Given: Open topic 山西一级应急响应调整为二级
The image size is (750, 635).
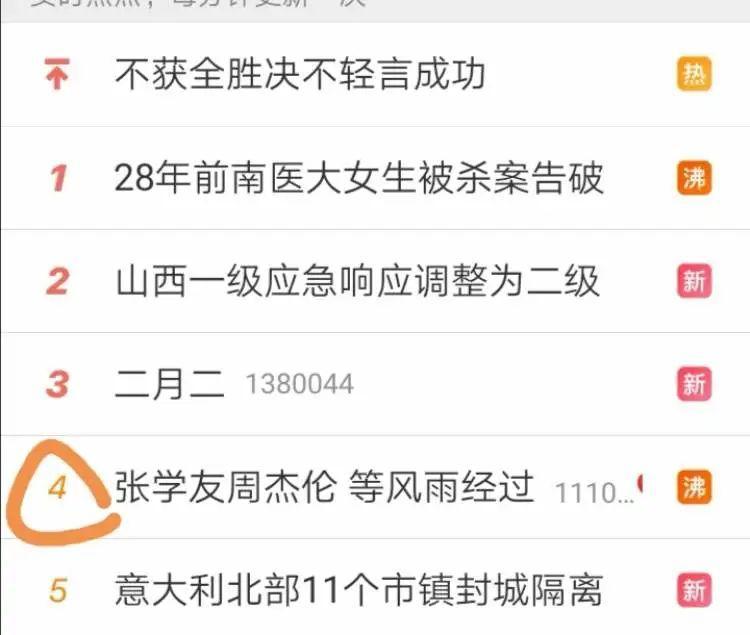Looking at the screenshot, I should click(x=357, y=282).
